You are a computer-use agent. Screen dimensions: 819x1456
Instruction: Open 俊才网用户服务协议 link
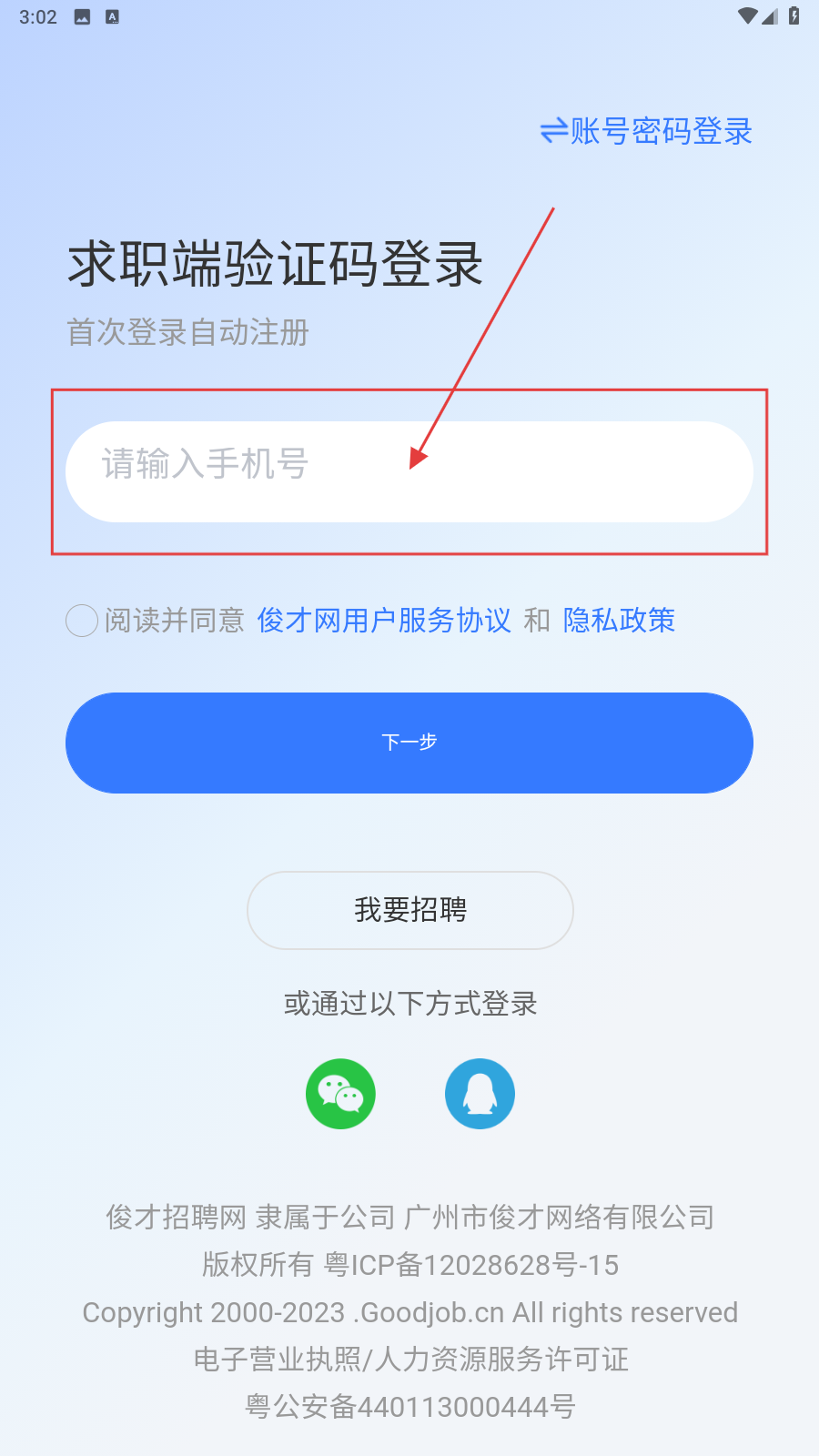pyautogui.click(x=384, y=621)
